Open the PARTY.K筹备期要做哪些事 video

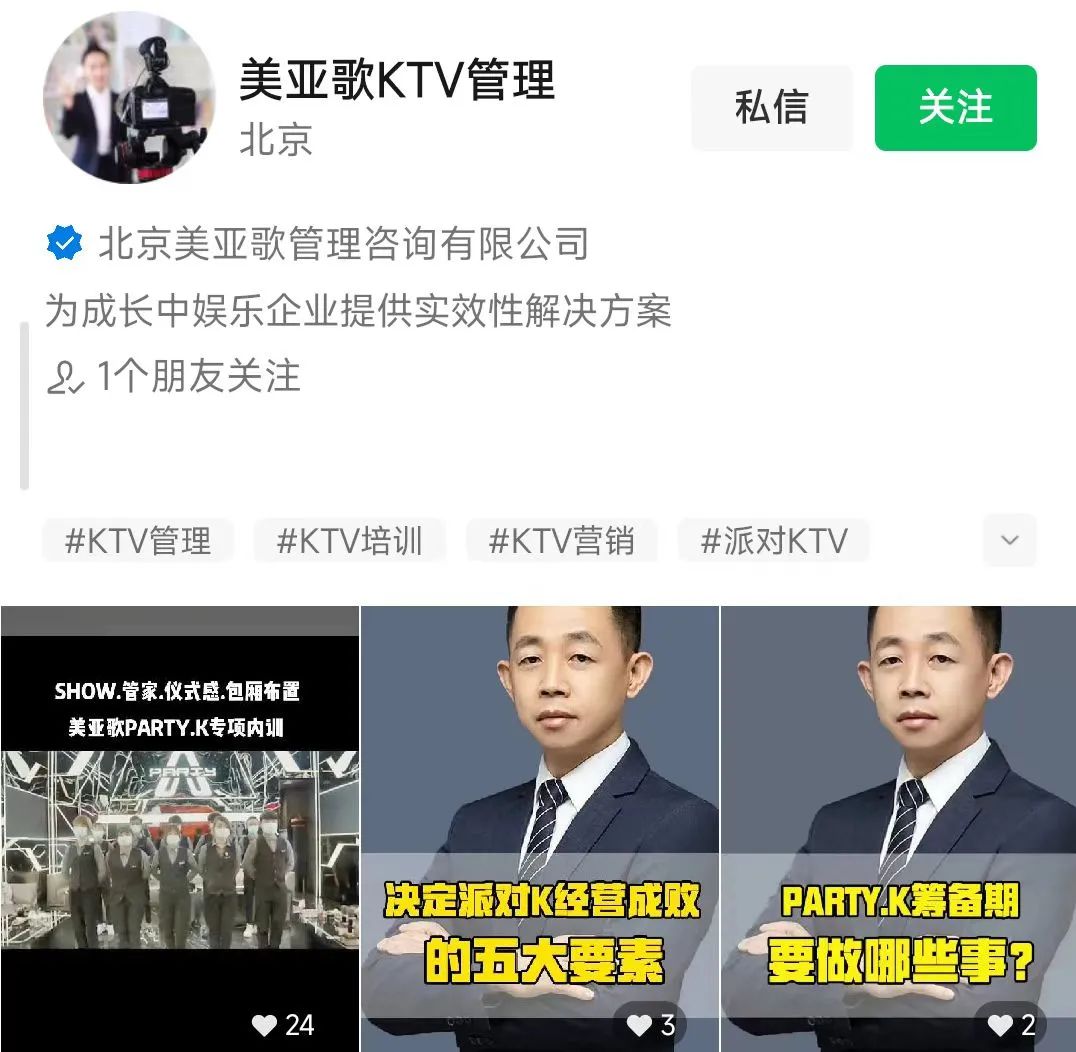[898, 828]
